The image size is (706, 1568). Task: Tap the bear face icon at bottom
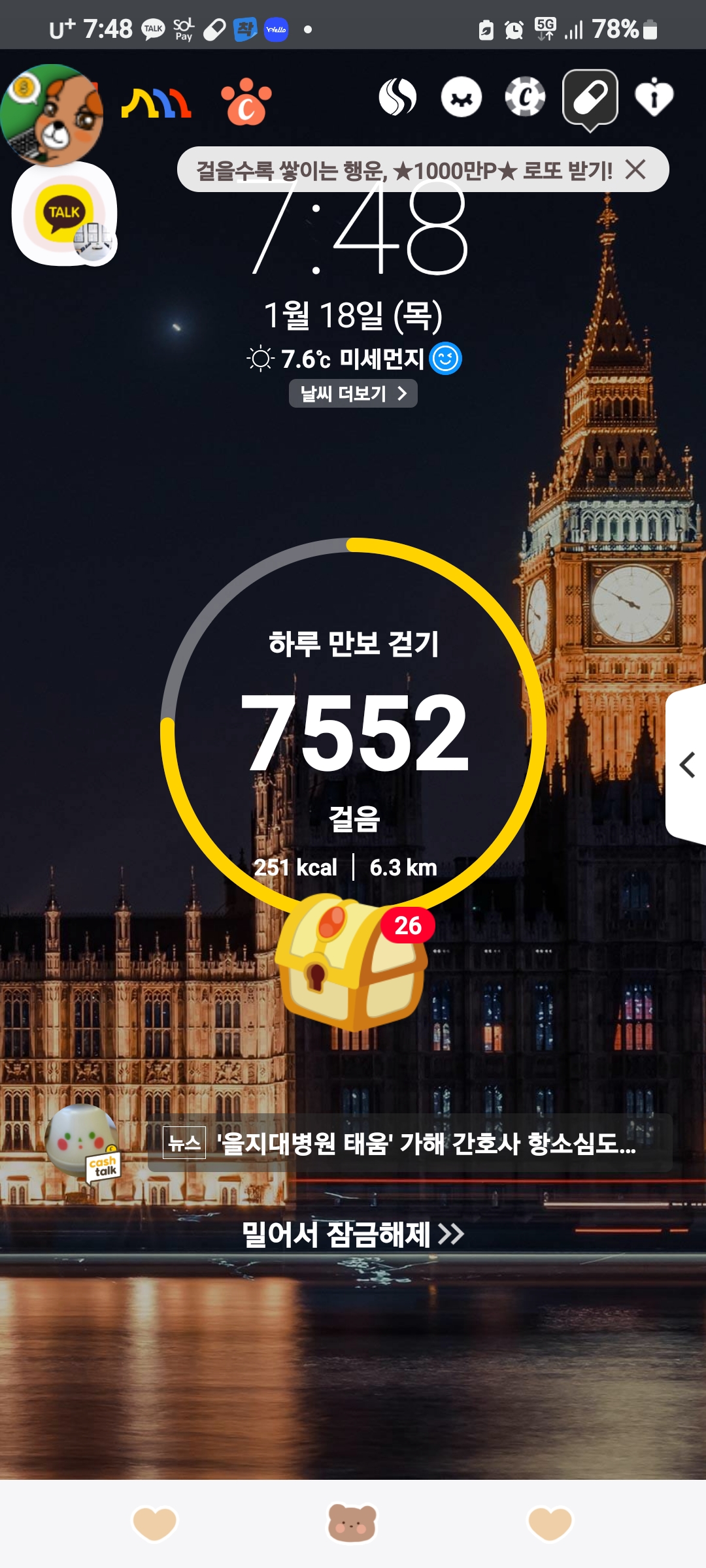coord(352,1522)
